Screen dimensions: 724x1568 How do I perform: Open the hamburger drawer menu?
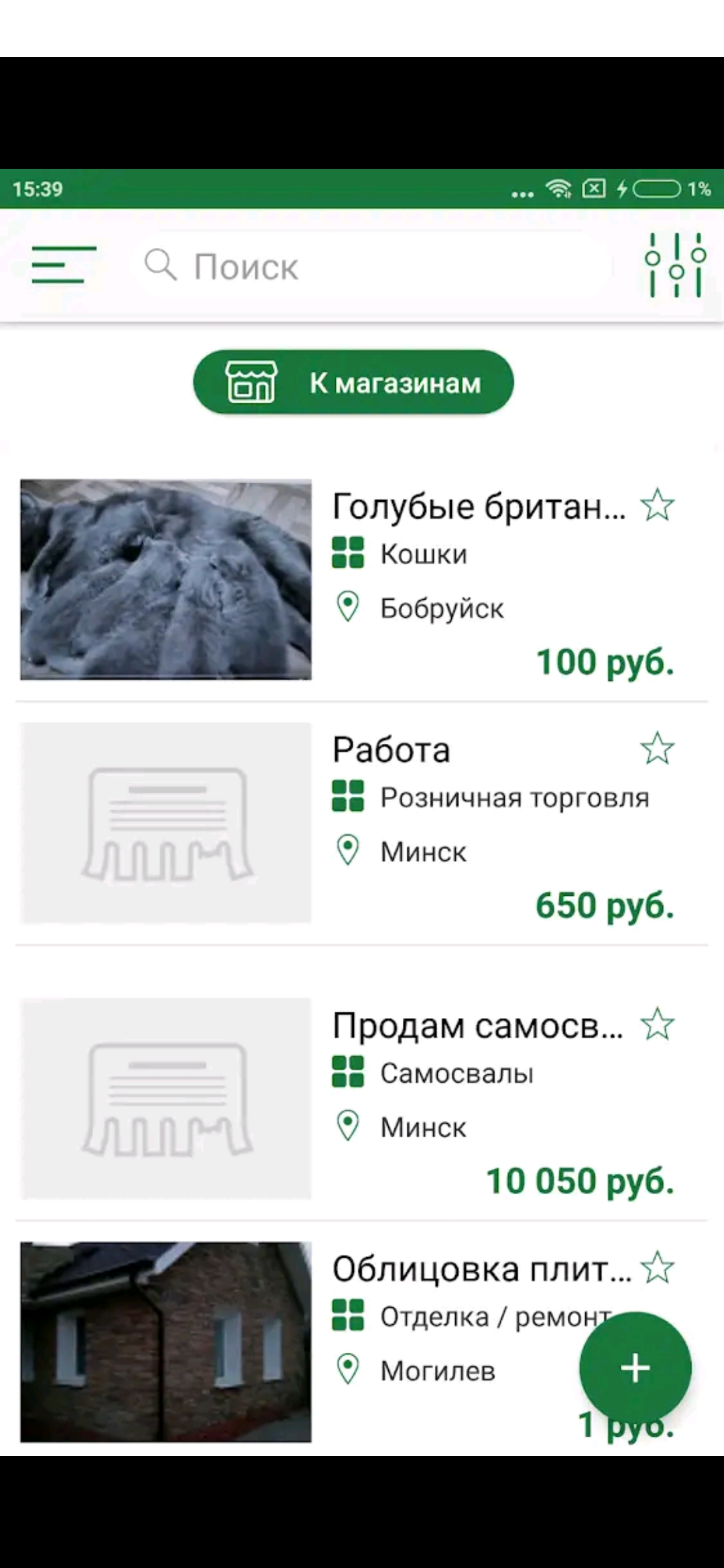pos(64,265)
